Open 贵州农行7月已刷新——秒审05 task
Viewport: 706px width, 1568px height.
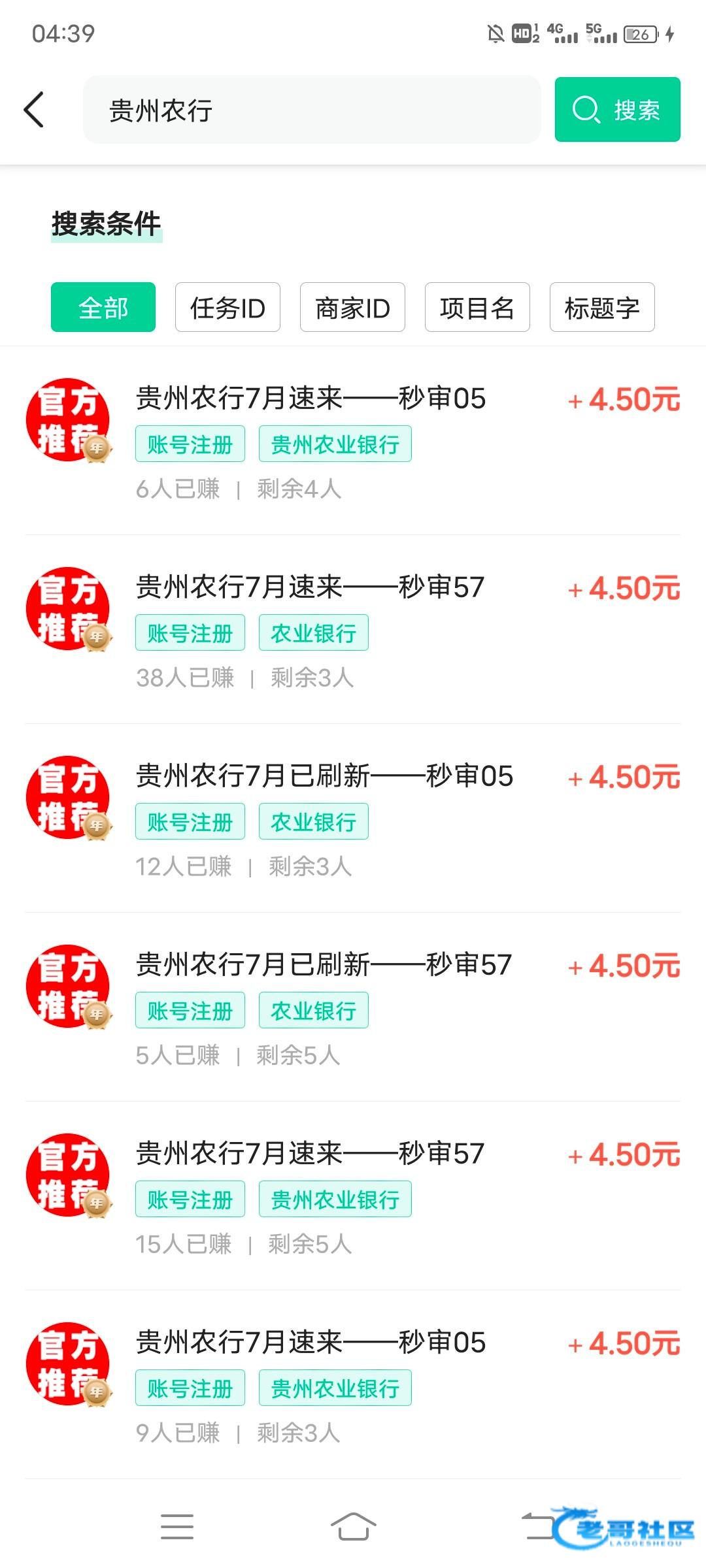[353, 819]
